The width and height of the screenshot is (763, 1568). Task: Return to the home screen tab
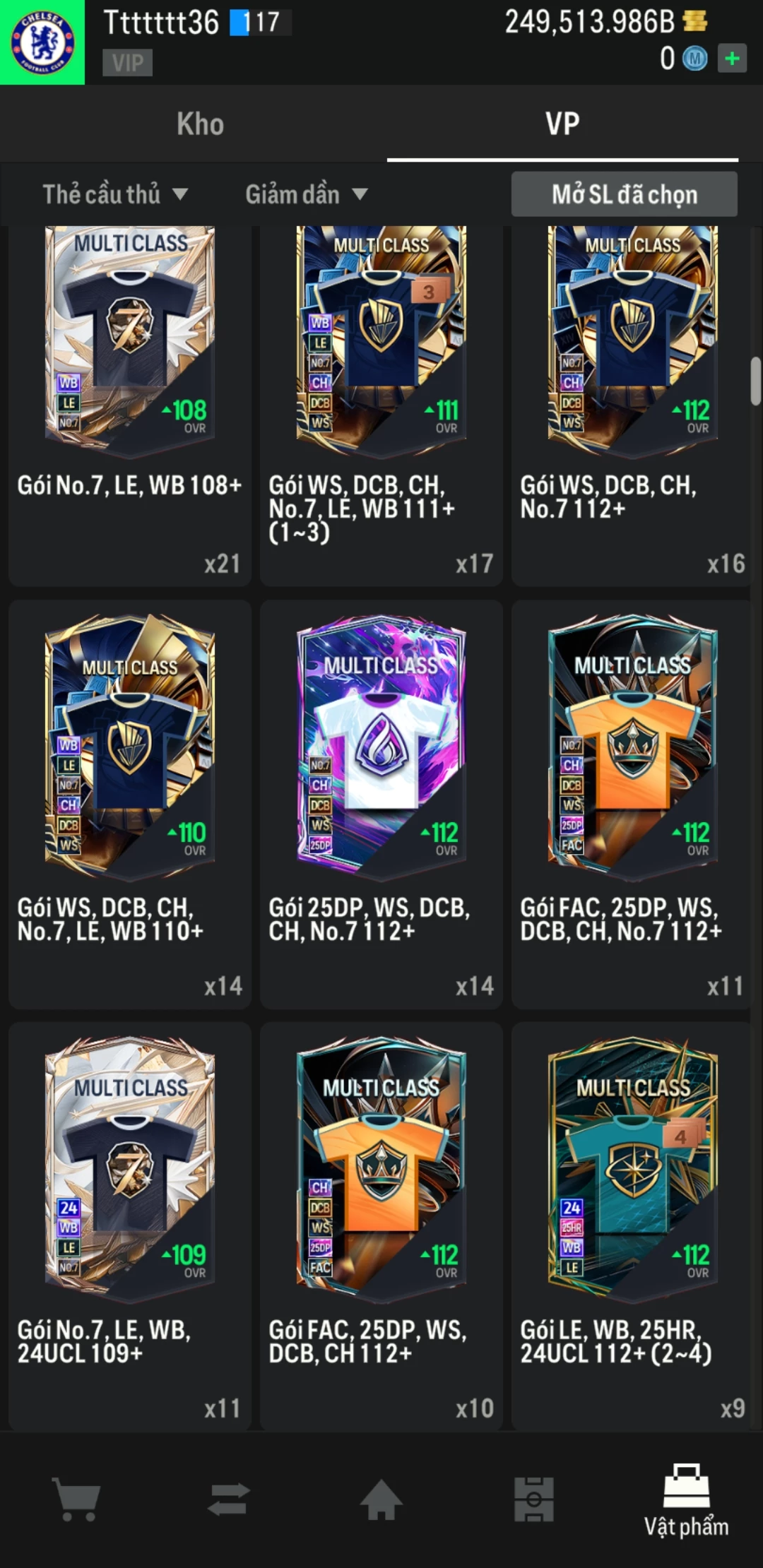(381, 1499)
